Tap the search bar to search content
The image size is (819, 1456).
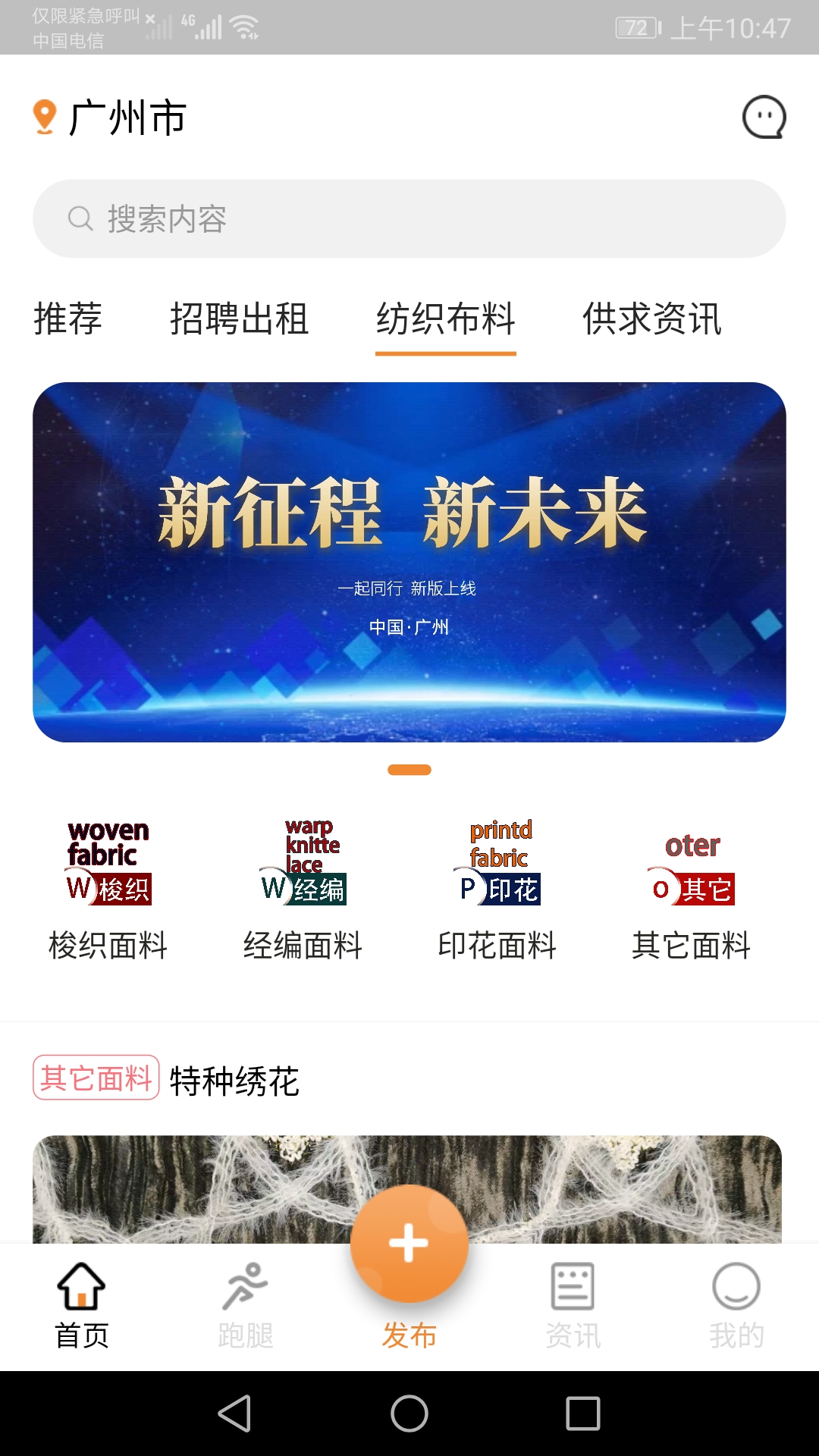[x=409, y=218]
